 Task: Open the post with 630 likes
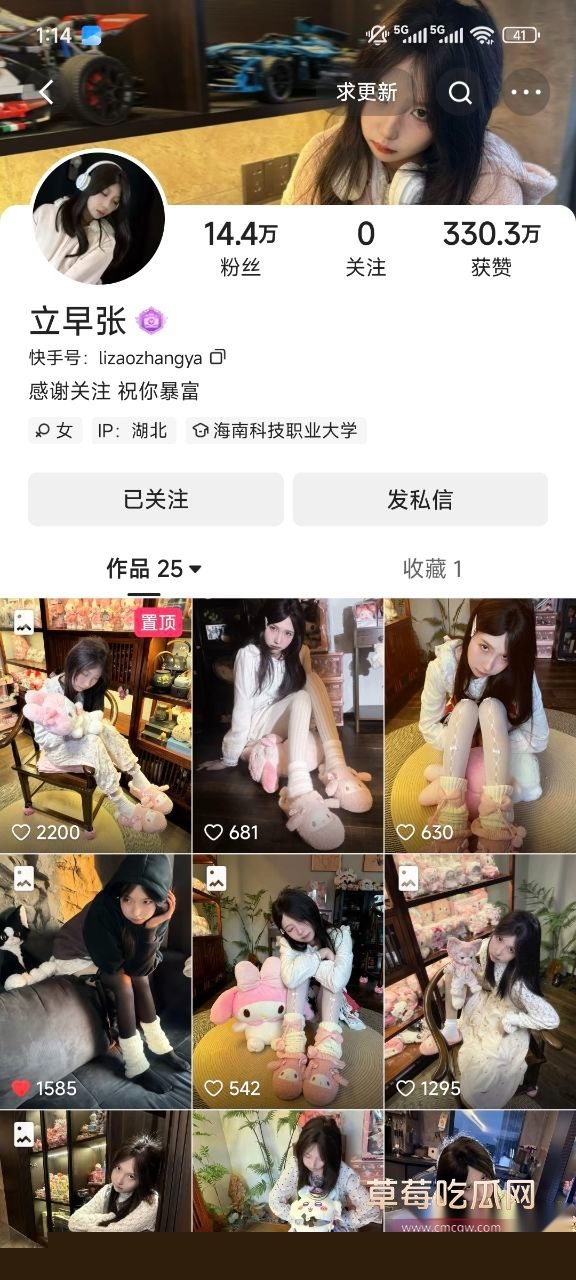(480, 725)
